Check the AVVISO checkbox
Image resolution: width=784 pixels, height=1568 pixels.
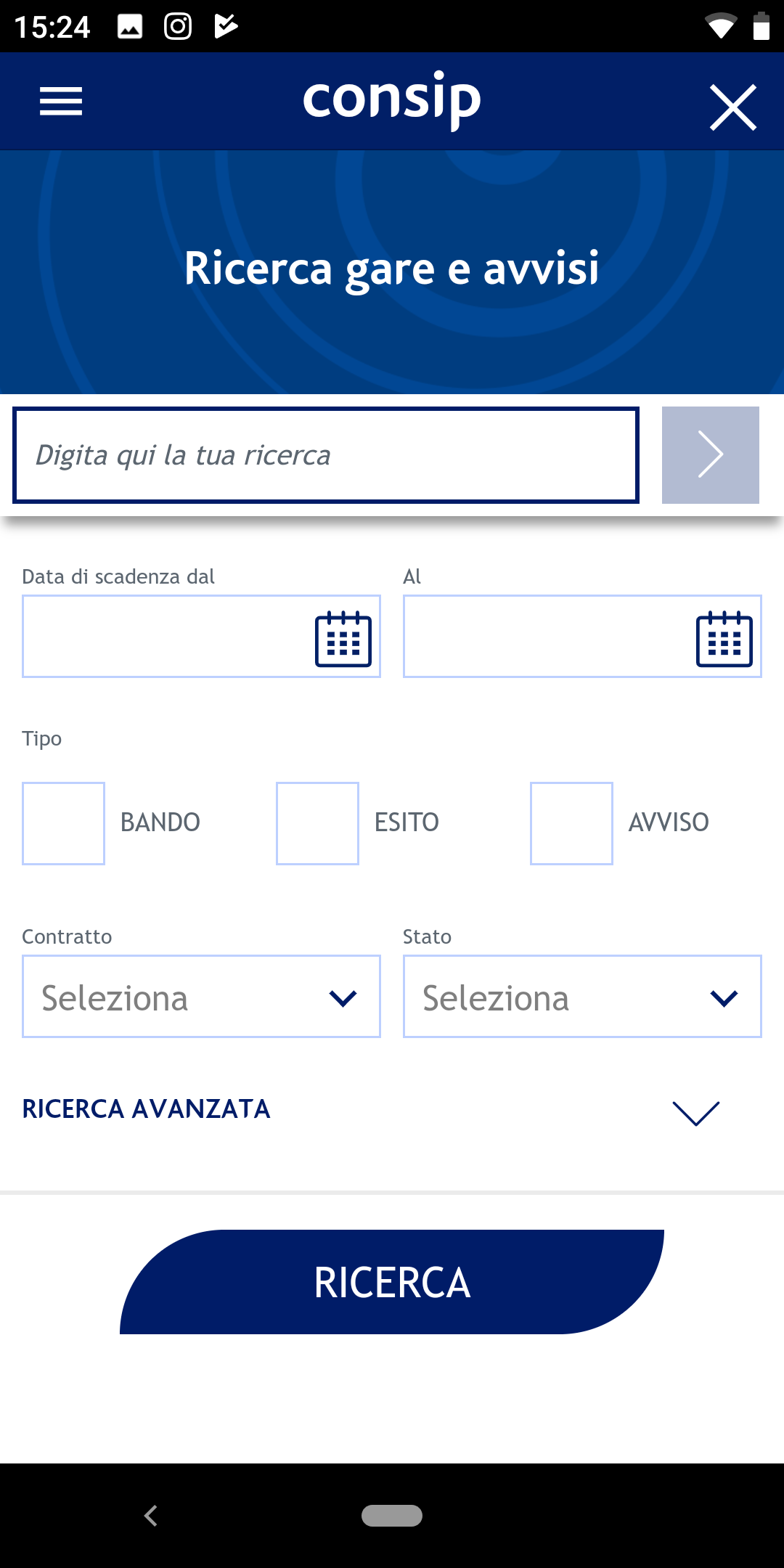(571, 823)
